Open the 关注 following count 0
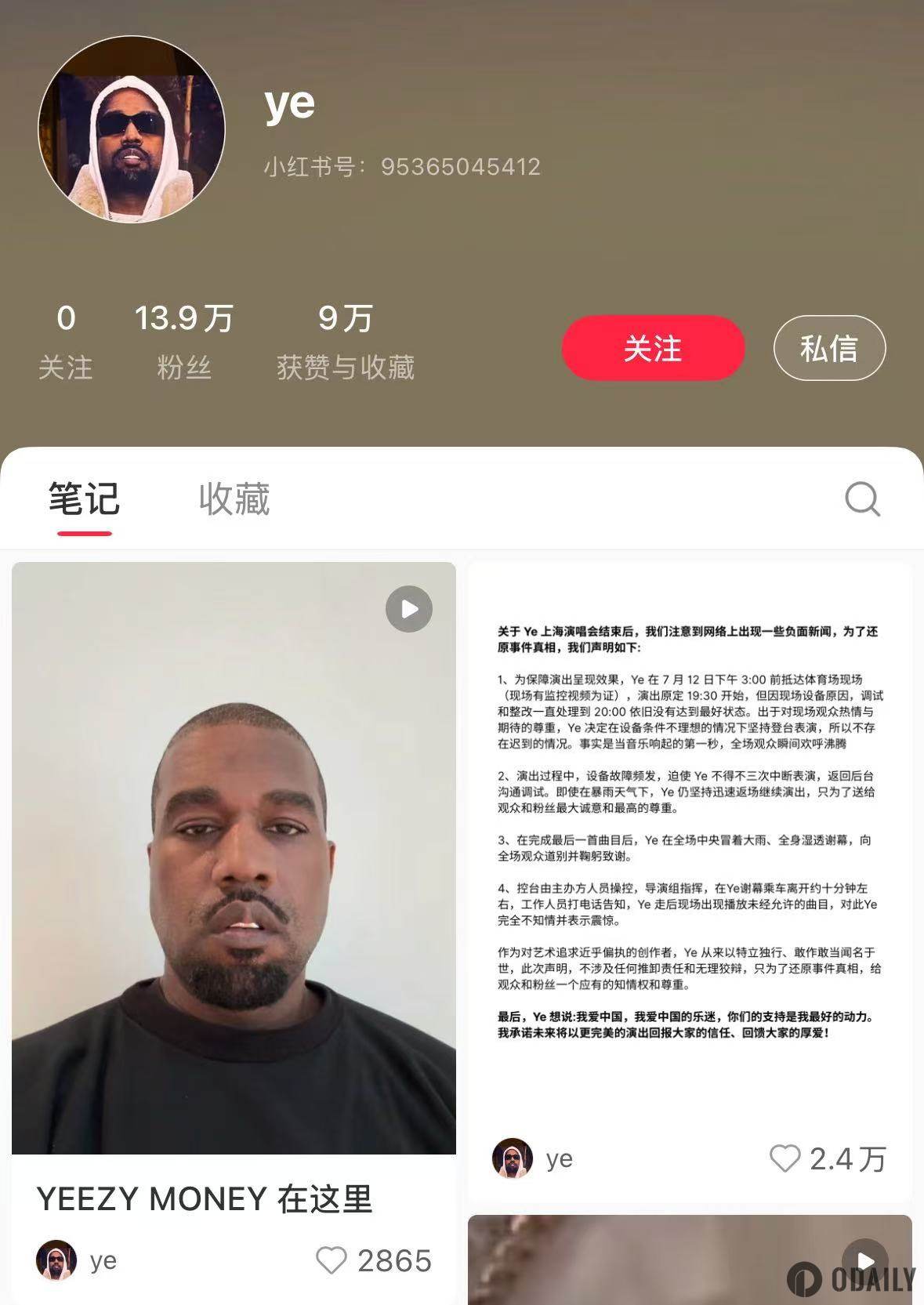 click(x=66, y=342)
